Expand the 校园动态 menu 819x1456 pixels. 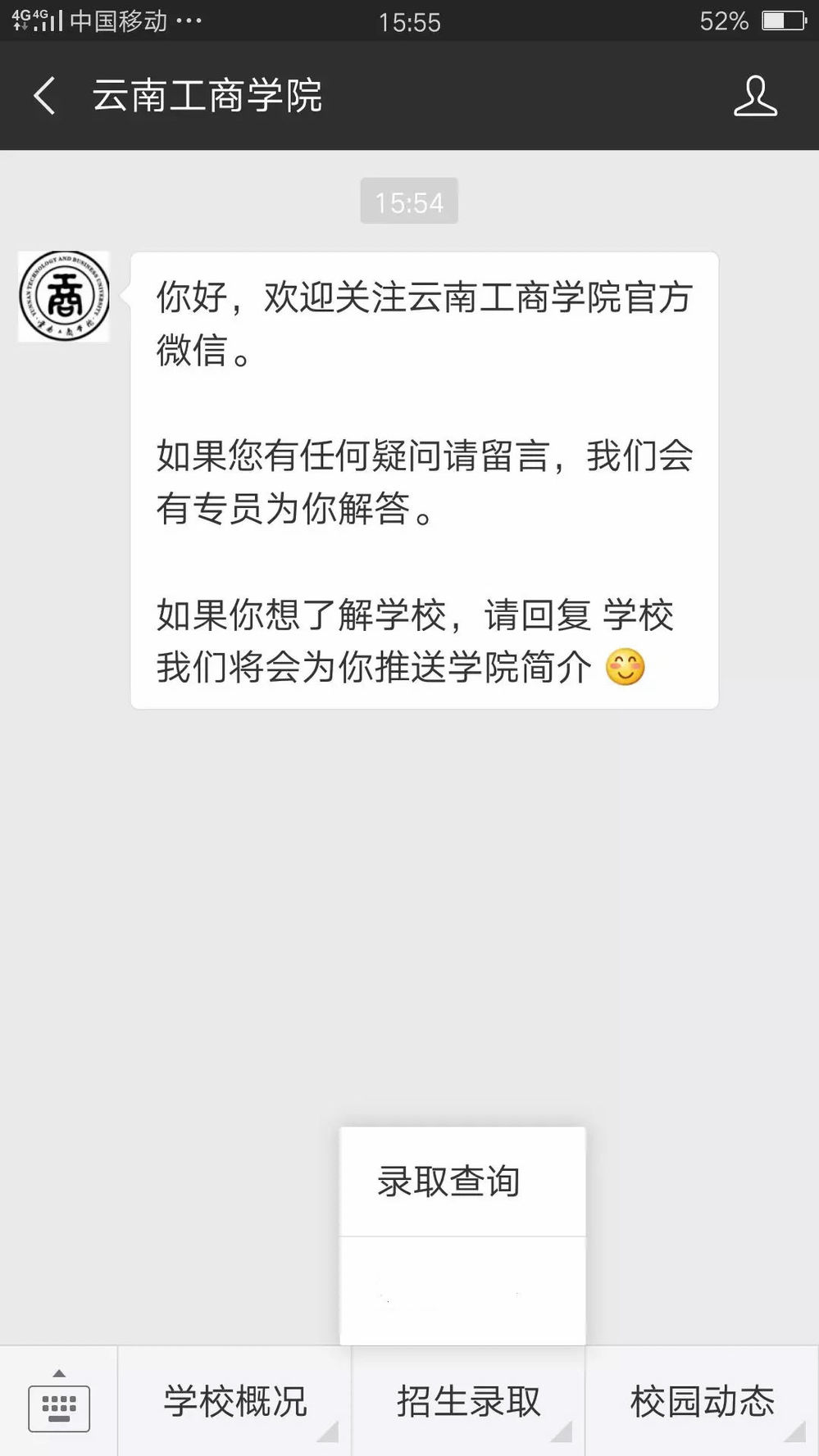point(702,1402)
